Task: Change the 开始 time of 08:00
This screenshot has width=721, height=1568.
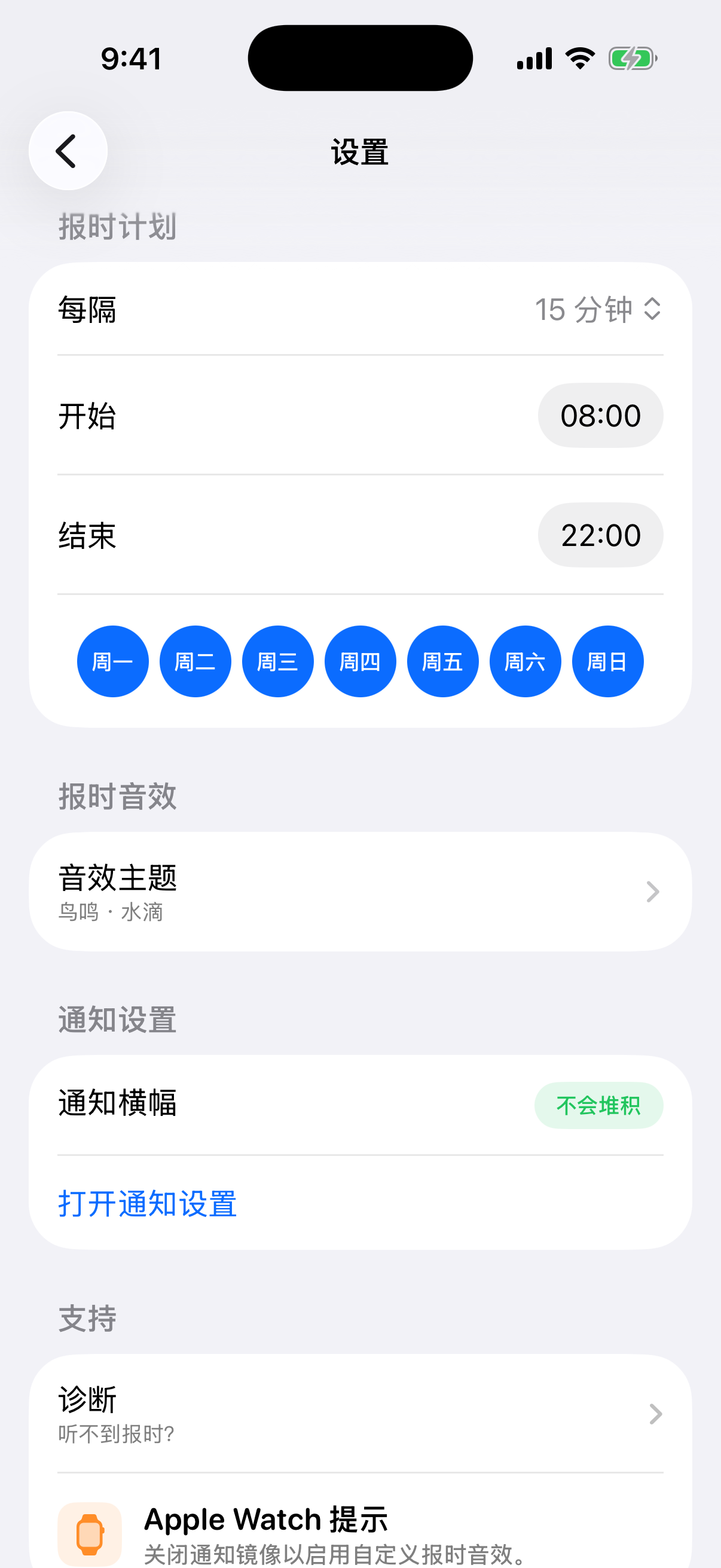Action: tap(600, 416)
